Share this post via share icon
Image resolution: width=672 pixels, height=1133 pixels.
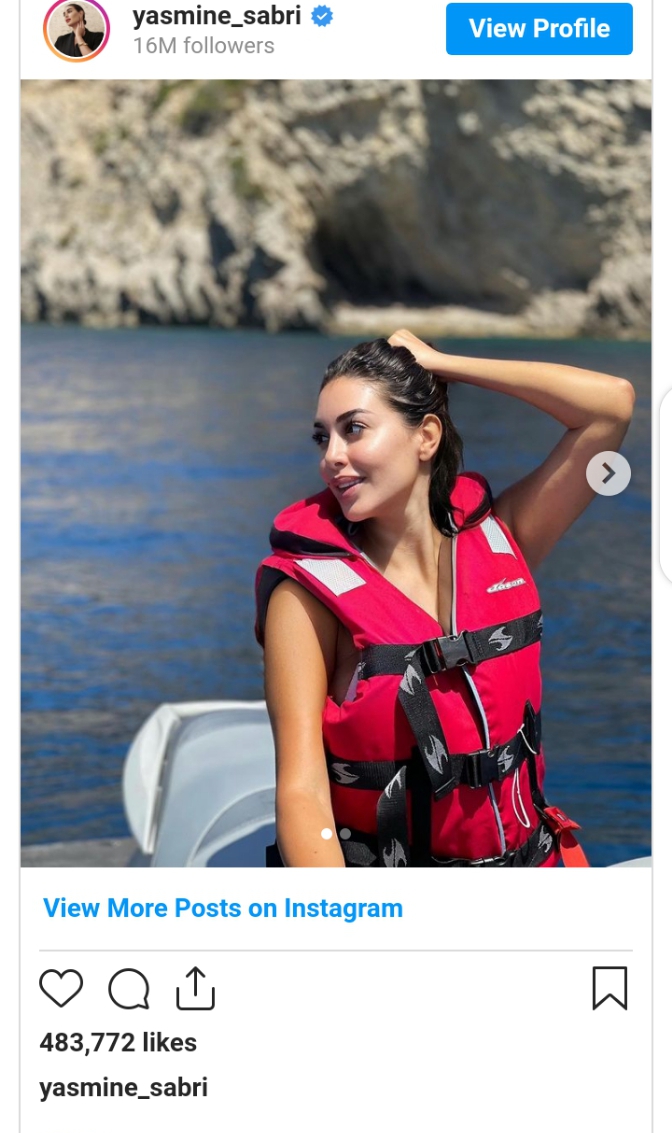[196, 988]
